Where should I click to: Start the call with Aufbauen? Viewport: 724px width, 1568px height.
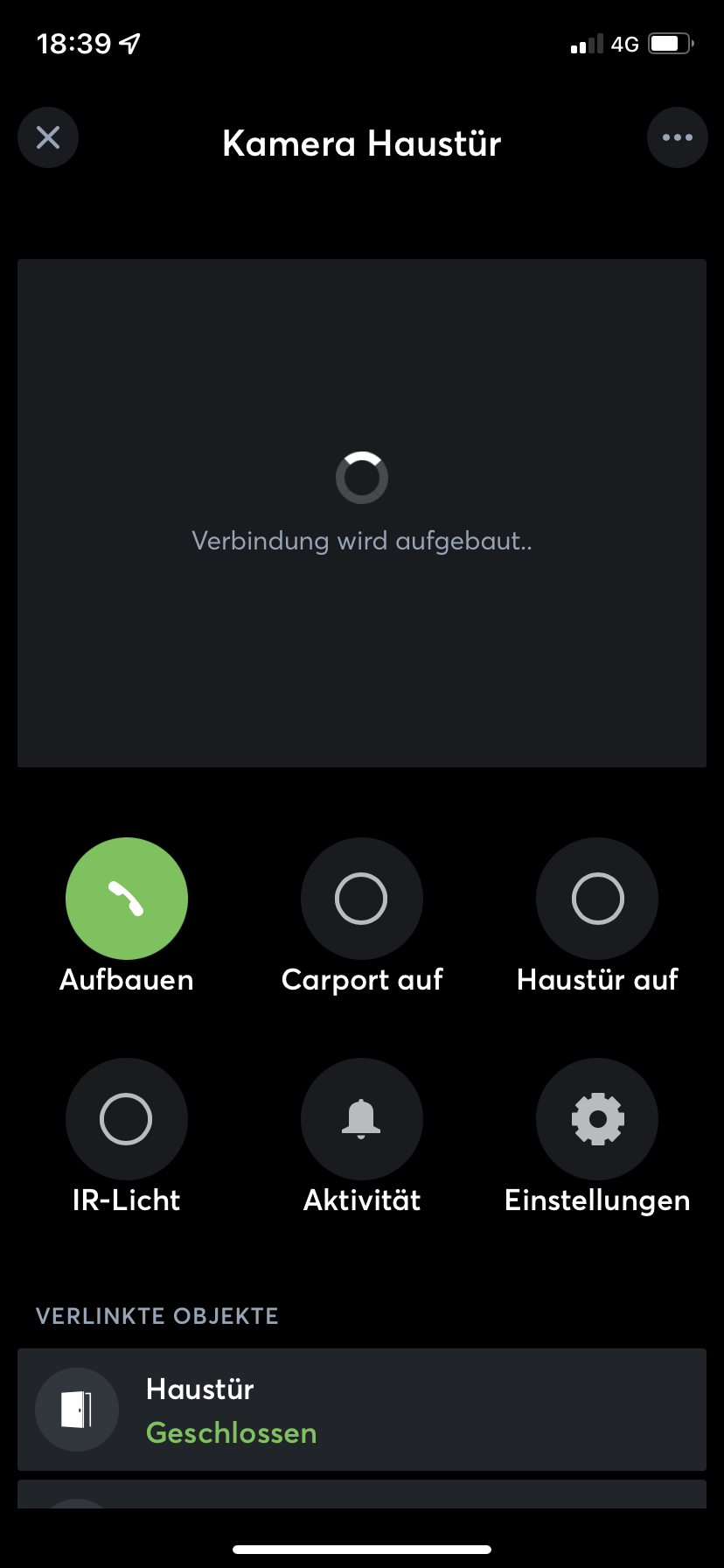point(127,899)
